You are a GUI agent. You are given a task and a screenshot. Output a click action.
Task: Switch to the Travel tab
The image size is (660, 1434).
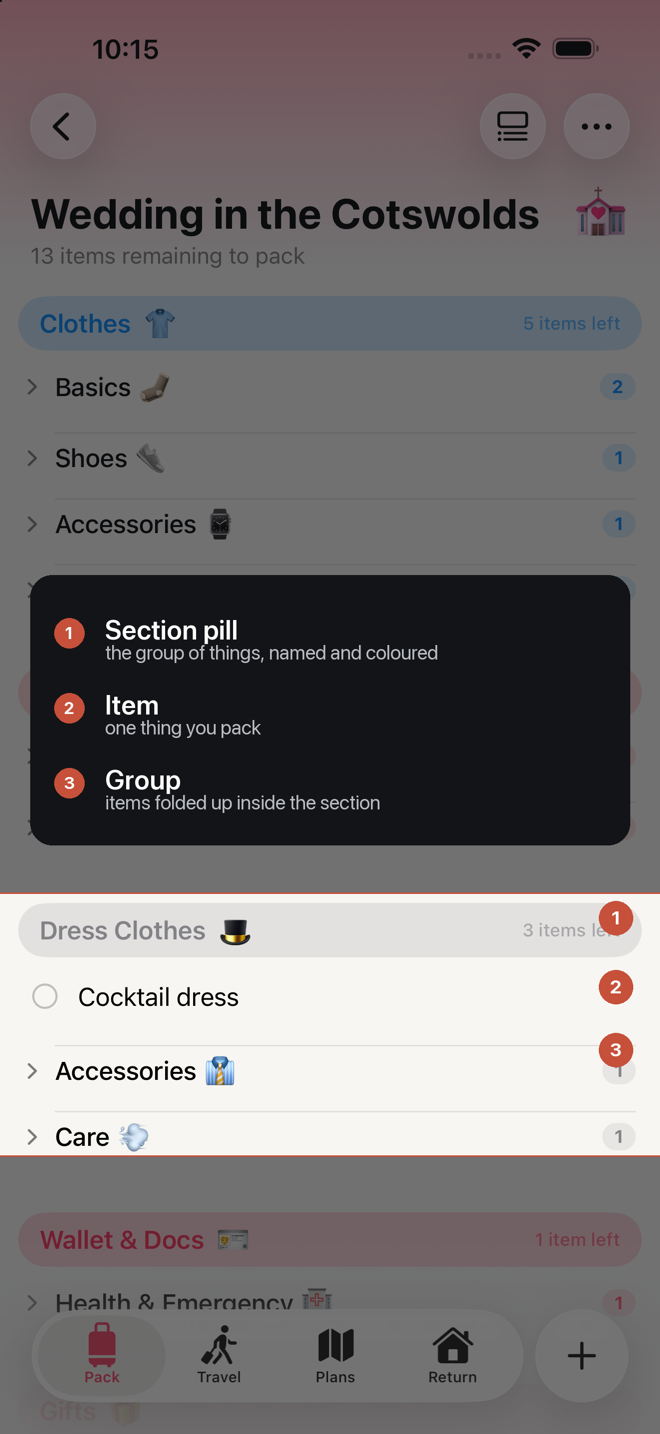point(219,1356)
